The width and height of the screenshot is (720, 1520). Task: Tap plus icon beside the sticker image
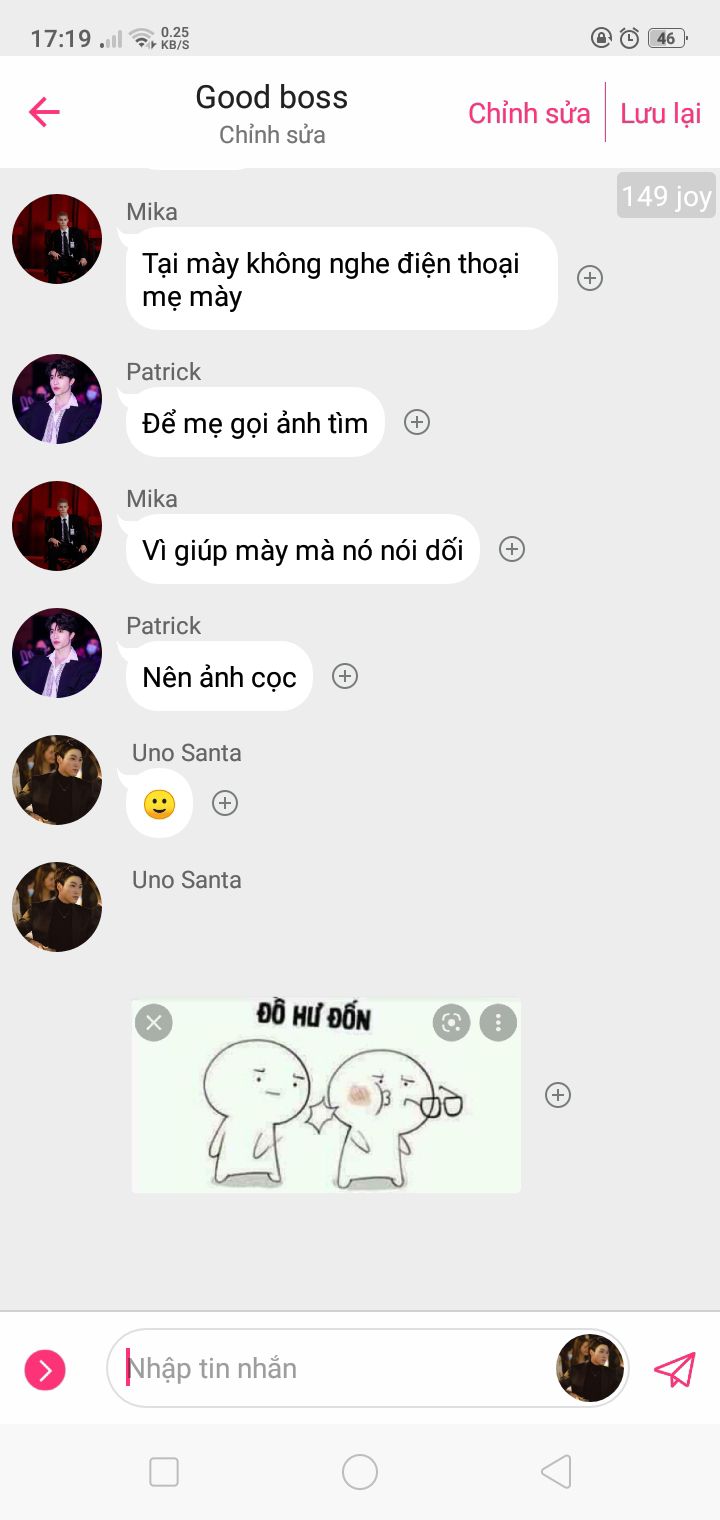[558, 1095]
